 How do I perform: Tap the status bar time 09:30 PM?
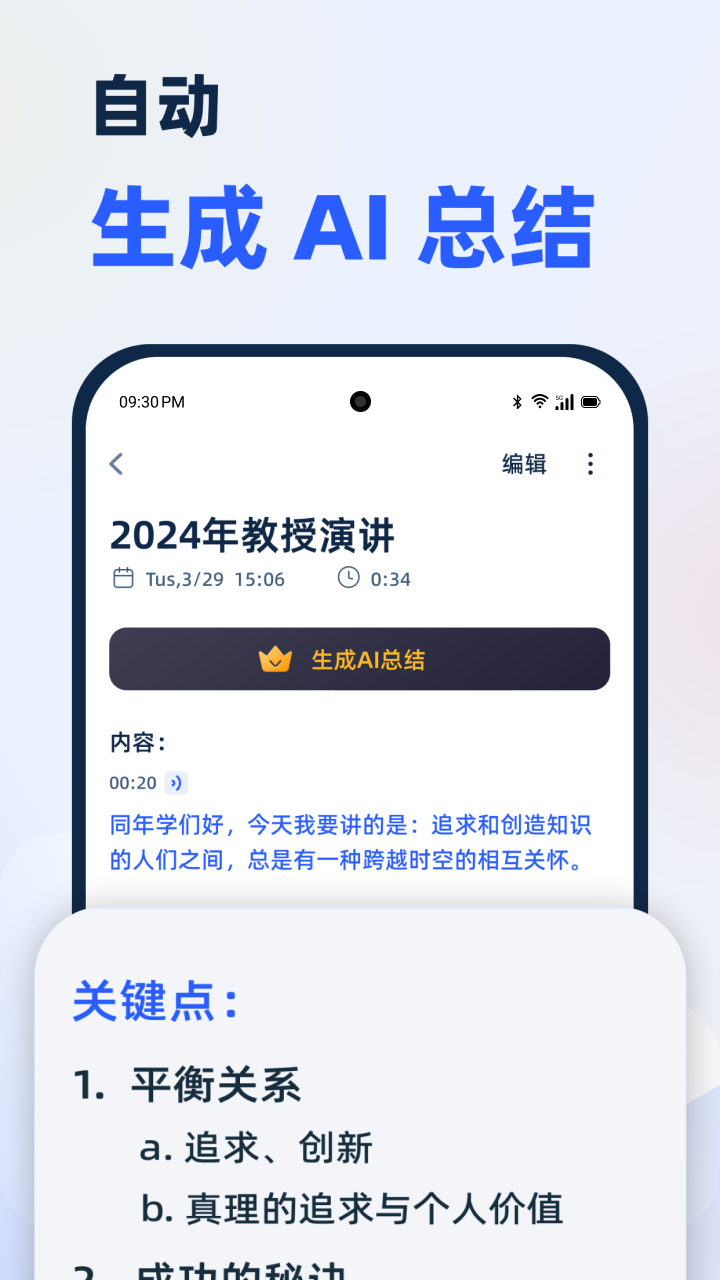tap(152, 401)
